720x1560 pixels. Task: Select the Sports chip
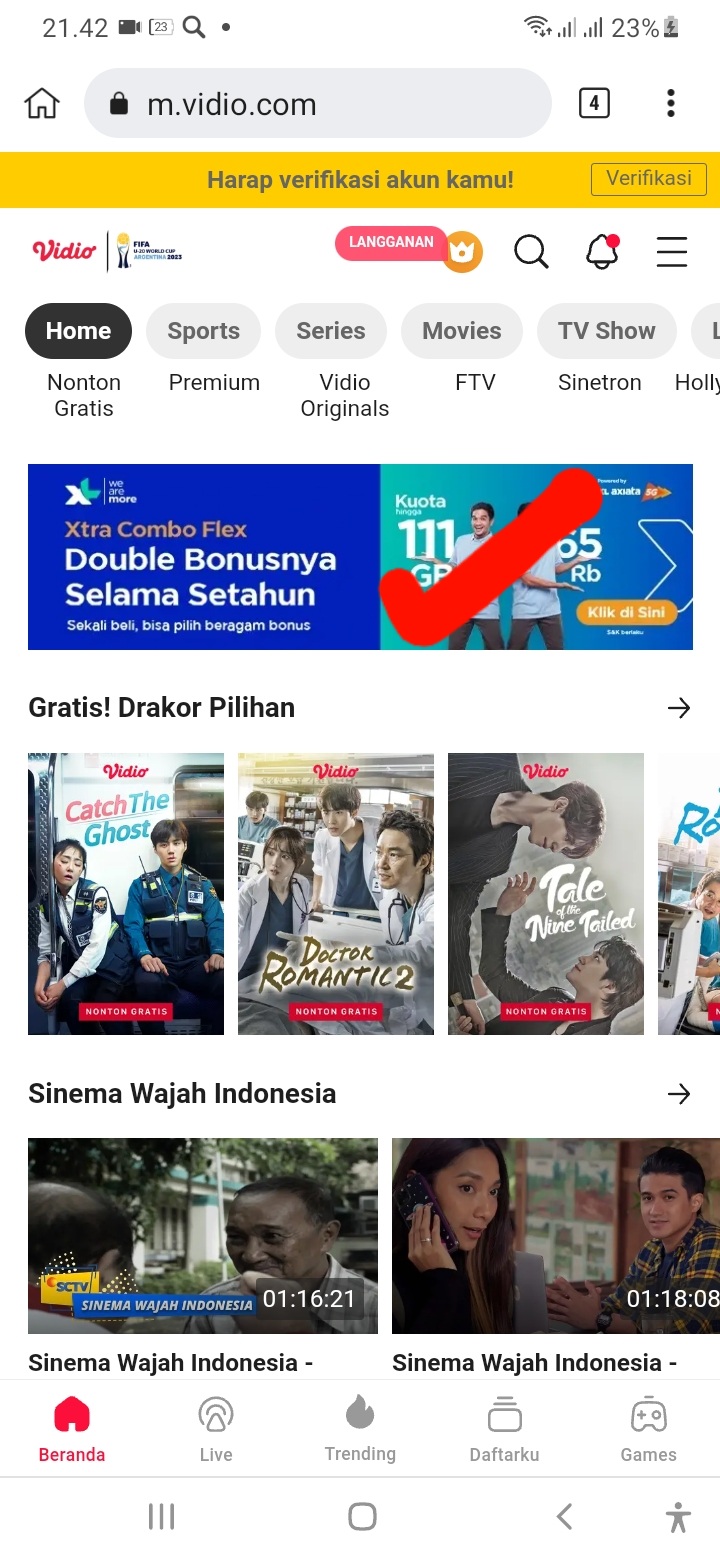[x=203, y=331]
